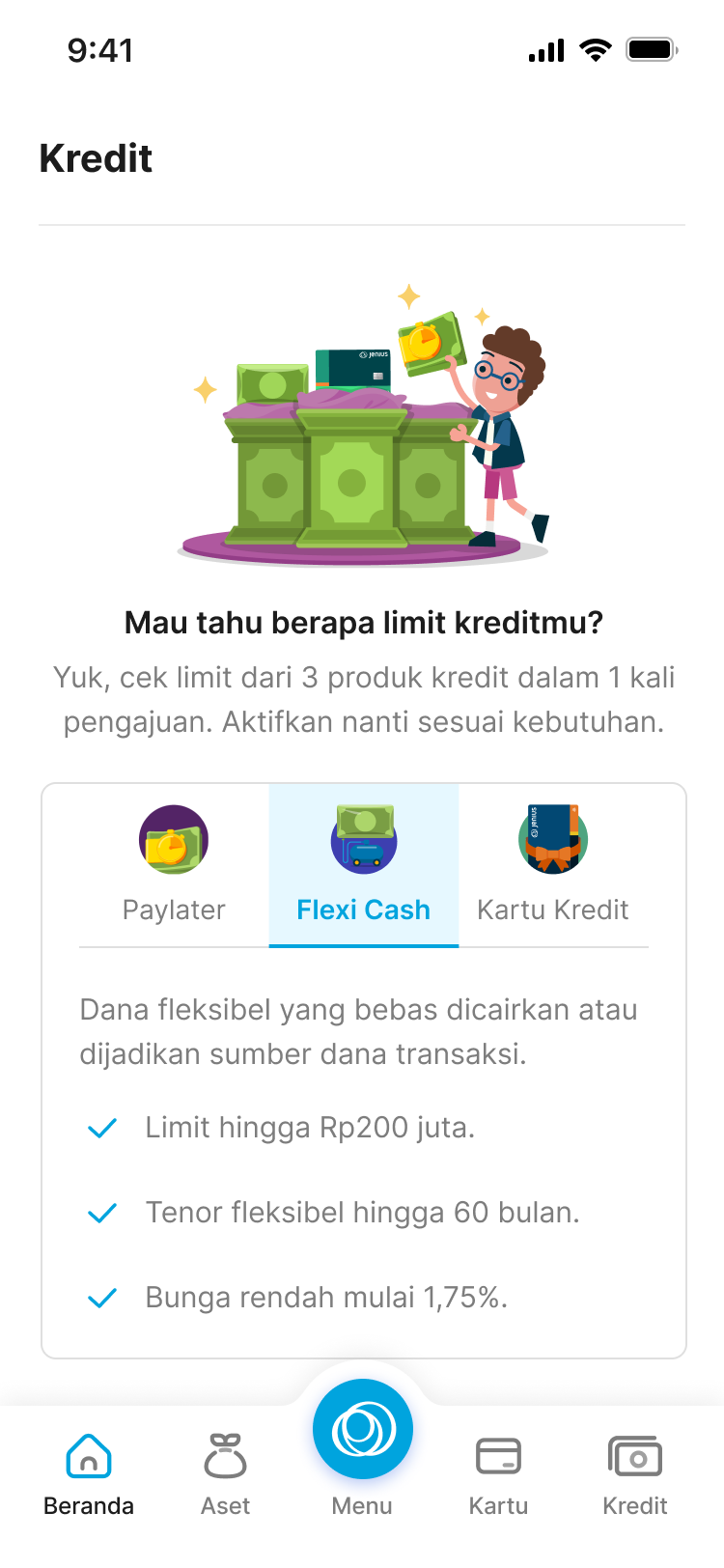Switch to the Kartu navigation item
Screen dimensions: 724x1568
tap(498, 1474)
